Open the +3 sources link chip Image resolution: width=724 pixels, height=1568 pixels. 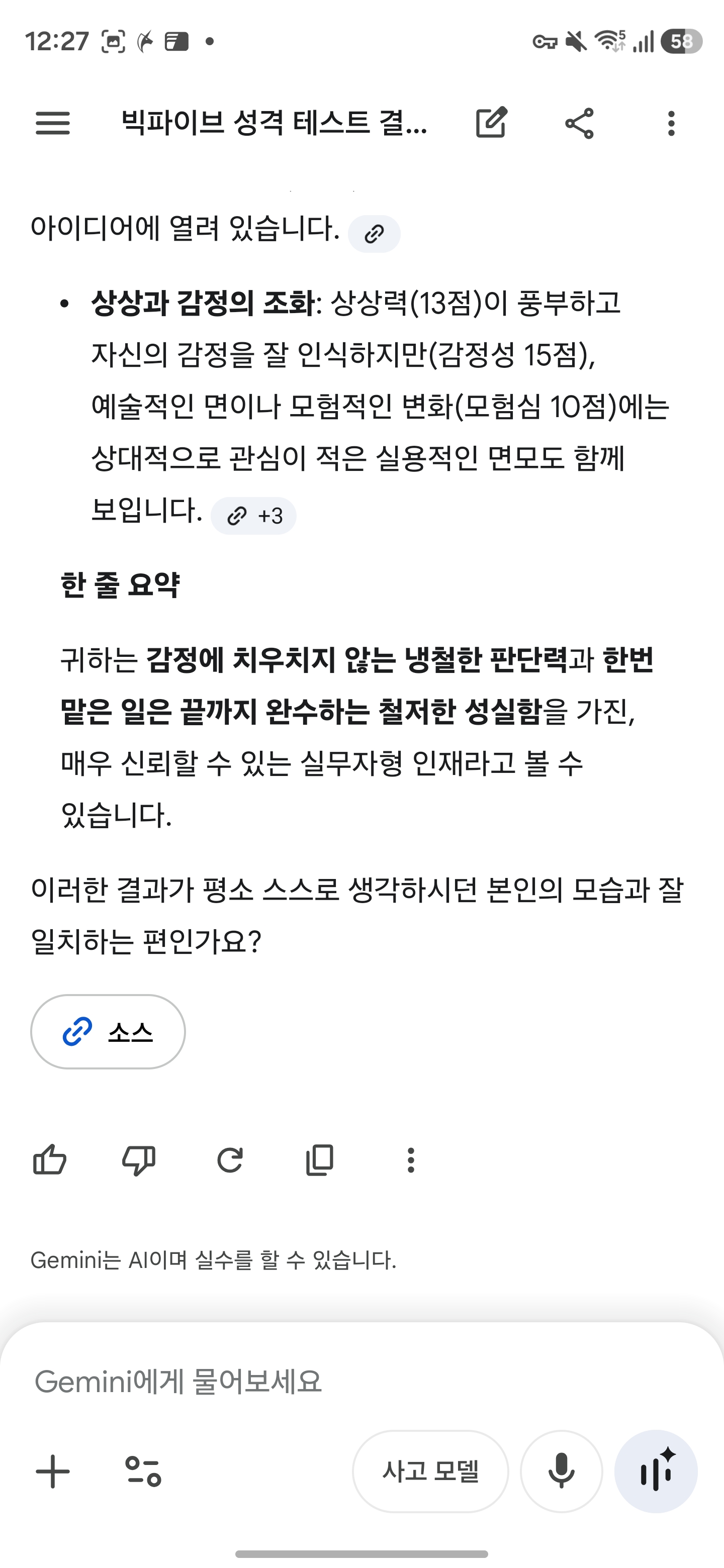click(x=253, y=516)
